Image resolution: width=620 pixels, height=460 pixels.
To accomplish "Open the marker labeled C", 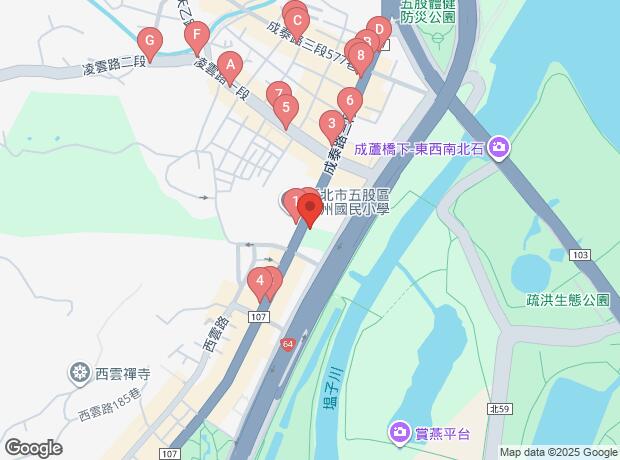I will click(x=296, y=20).
